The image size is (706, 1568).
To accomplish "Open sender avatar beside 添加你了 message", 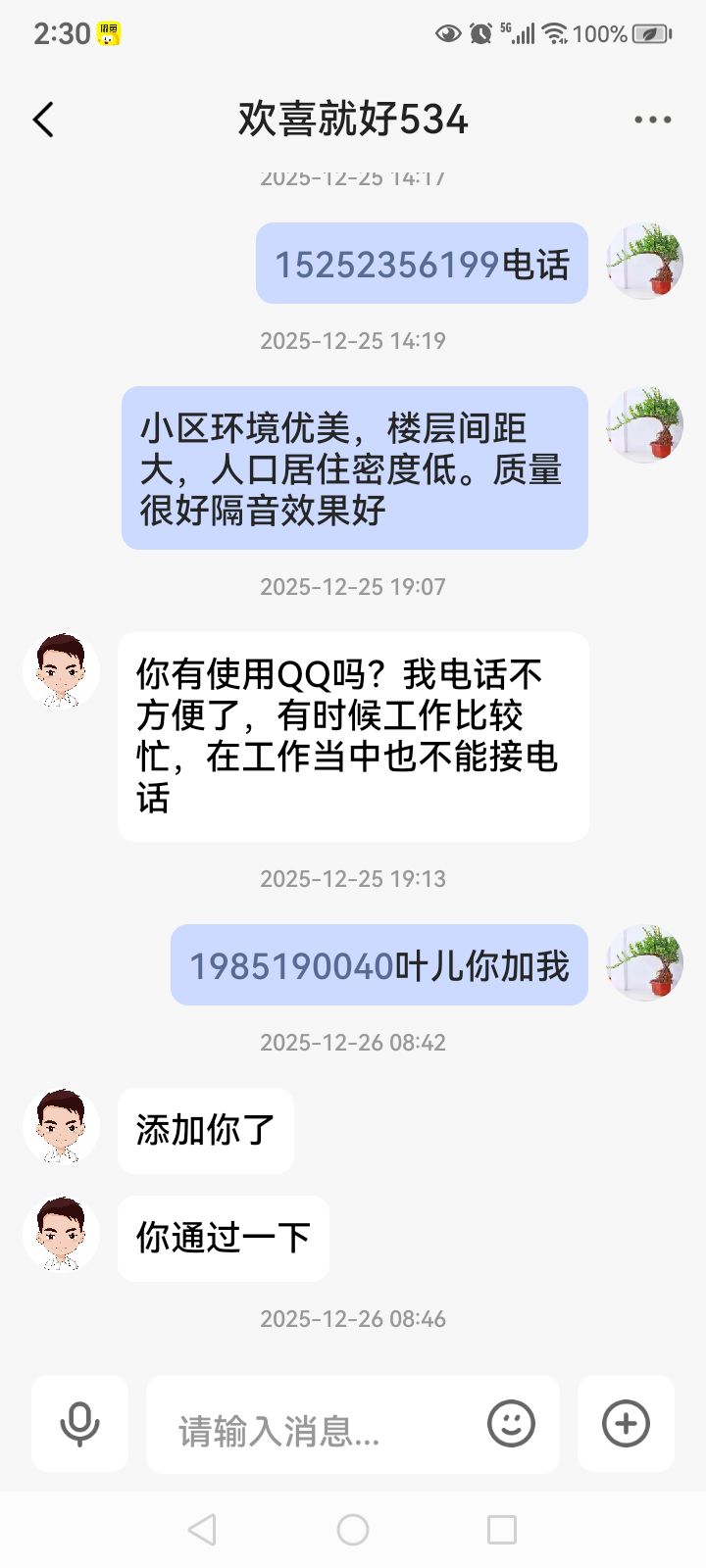I will [x=61, y=1127].
